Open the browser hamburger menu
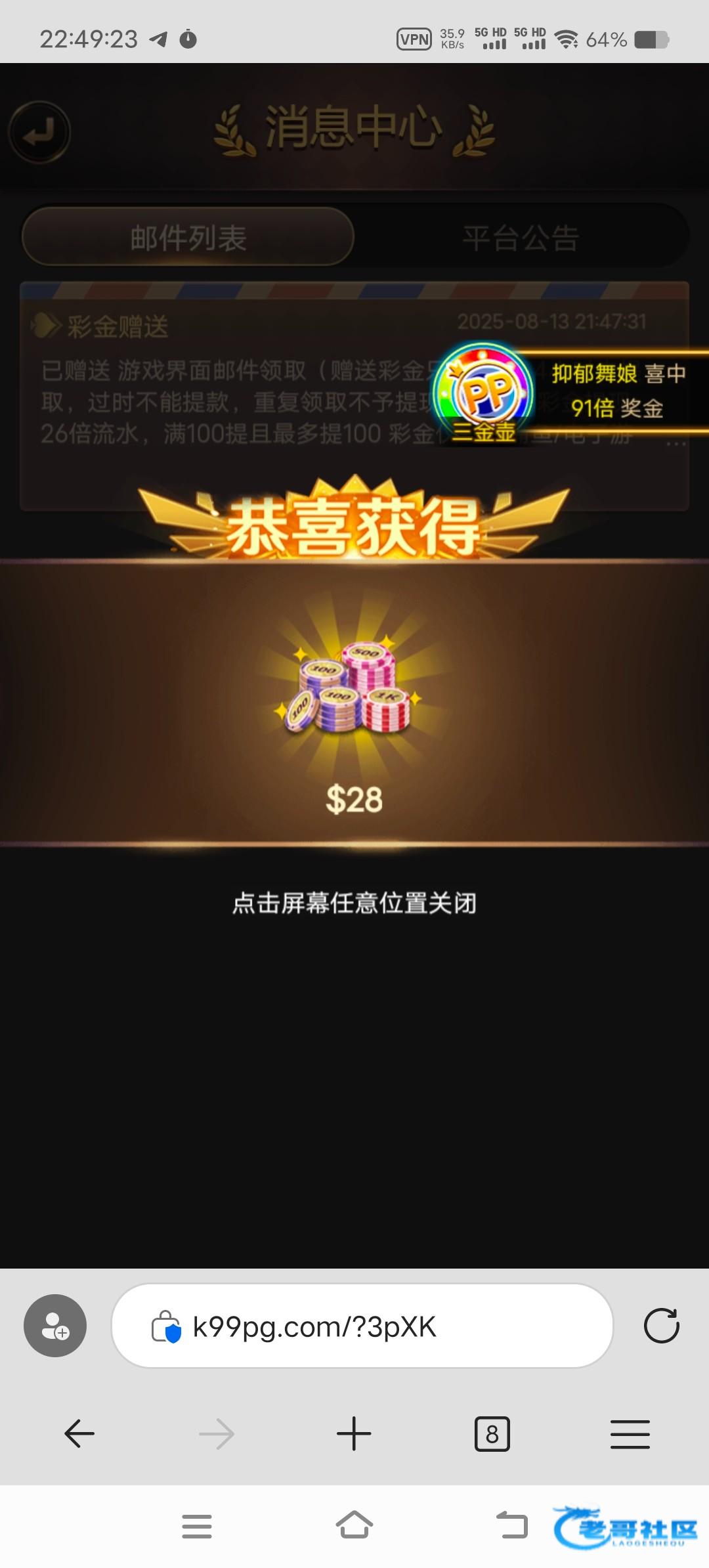This screenshot has width=709, height=1568. pyautogui.click(x=630, y=1433)
